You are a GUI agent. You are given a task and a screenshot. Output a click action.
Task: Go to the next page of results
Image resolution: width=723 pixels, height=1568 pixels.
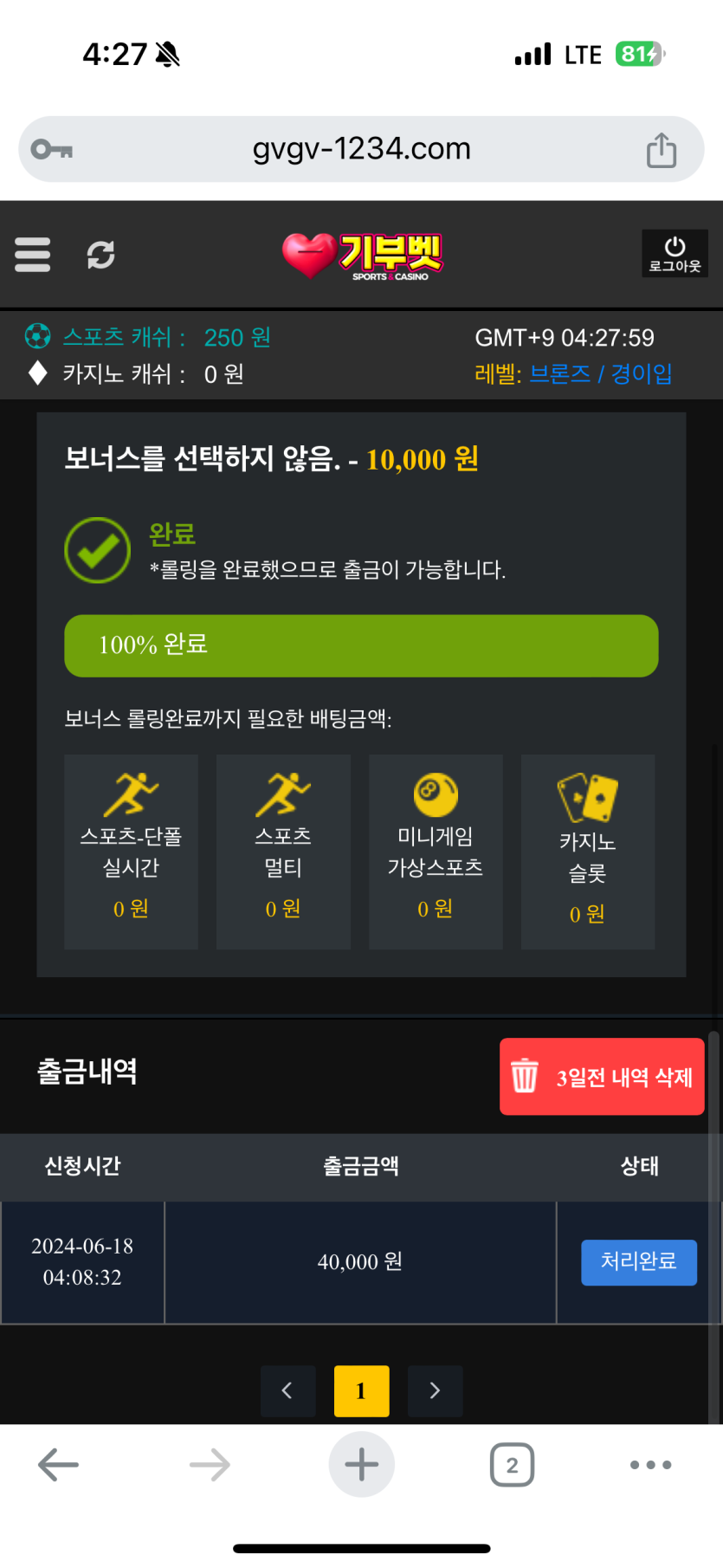(x=435, y=1390)
